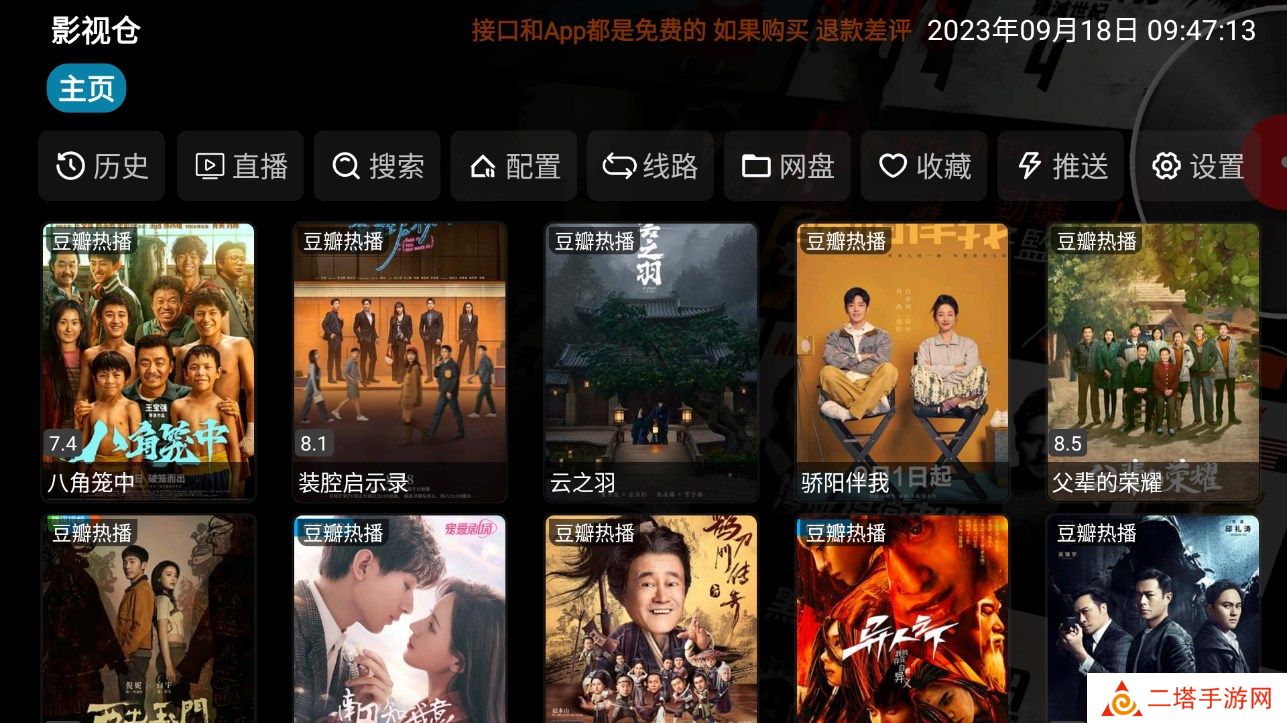Image resolution: width=1287 pixels, height=723 pixels.
Task: Tap the 搜索 search button
Action: (x=377, y=166)
